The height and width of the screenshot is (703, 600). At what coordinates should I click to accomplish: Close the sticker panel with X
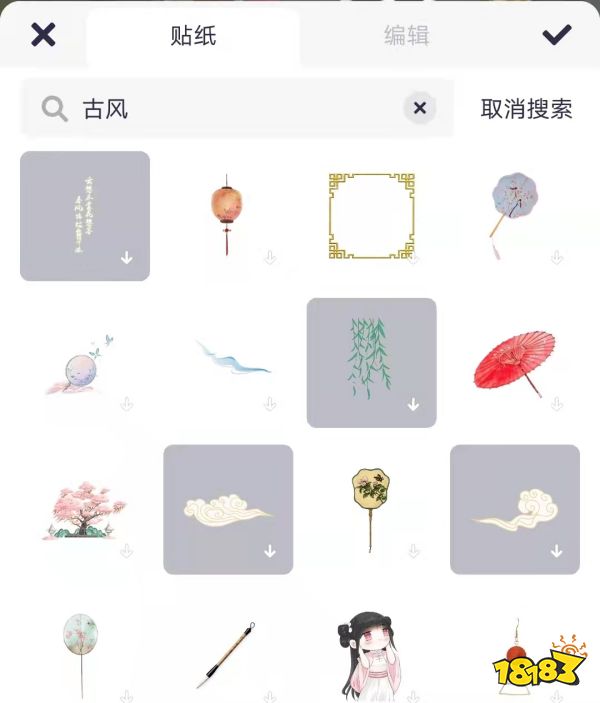click(43, 35)
